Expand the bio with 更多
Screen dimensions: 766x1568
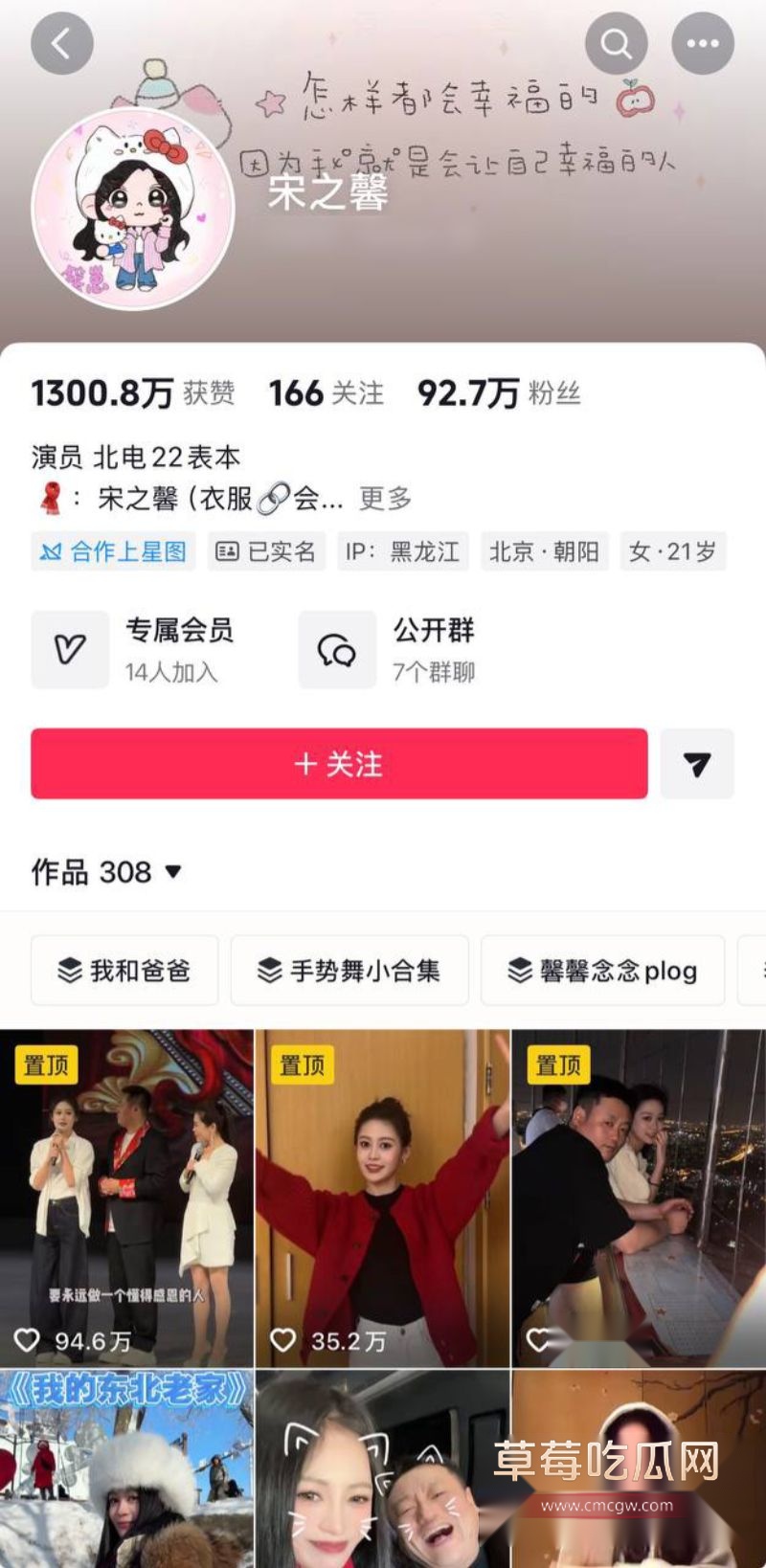coord(387,497)
